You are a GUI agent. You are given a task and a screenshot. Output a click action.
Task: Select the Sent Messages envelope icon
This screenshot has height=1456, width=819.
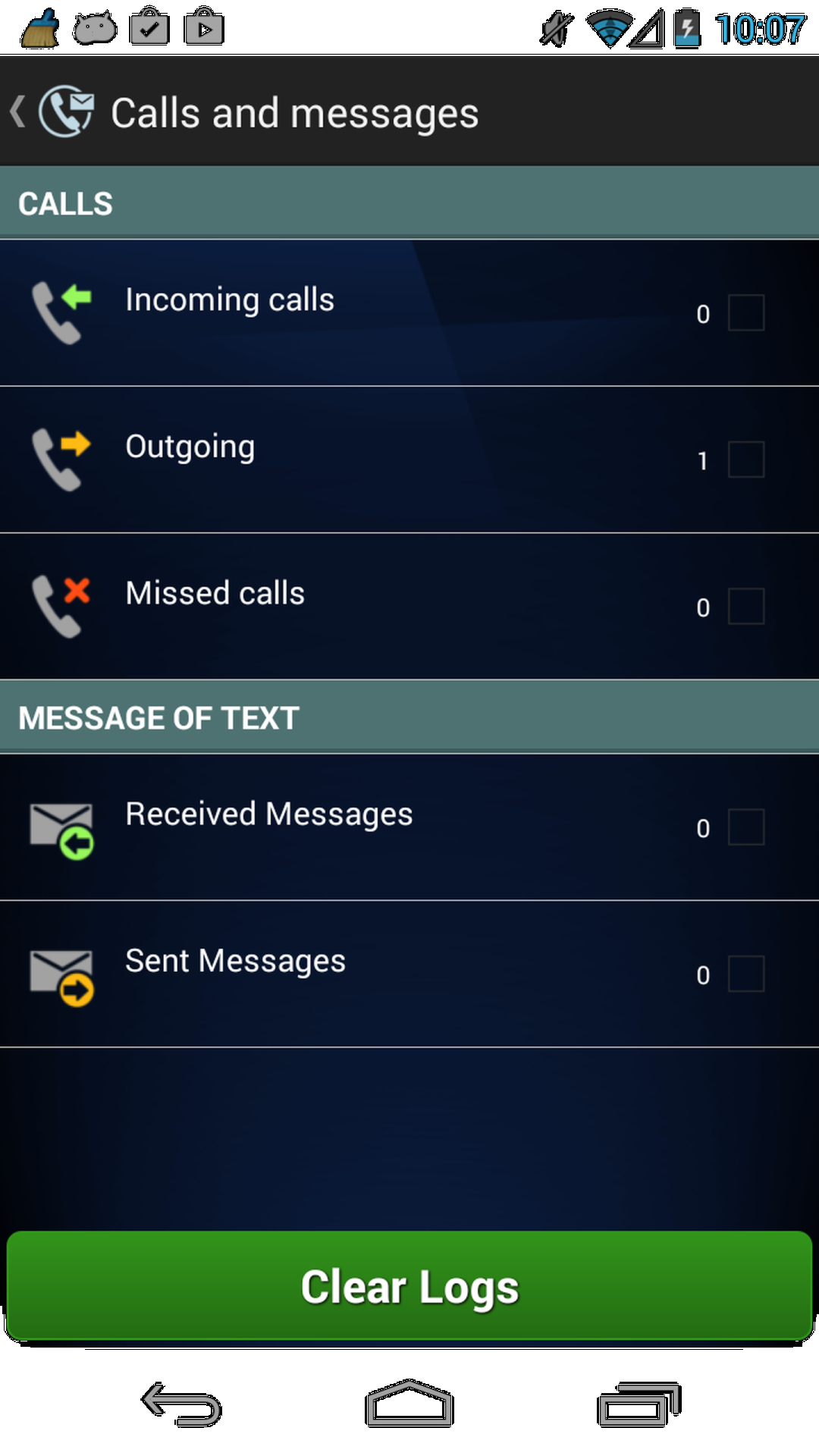64,974
